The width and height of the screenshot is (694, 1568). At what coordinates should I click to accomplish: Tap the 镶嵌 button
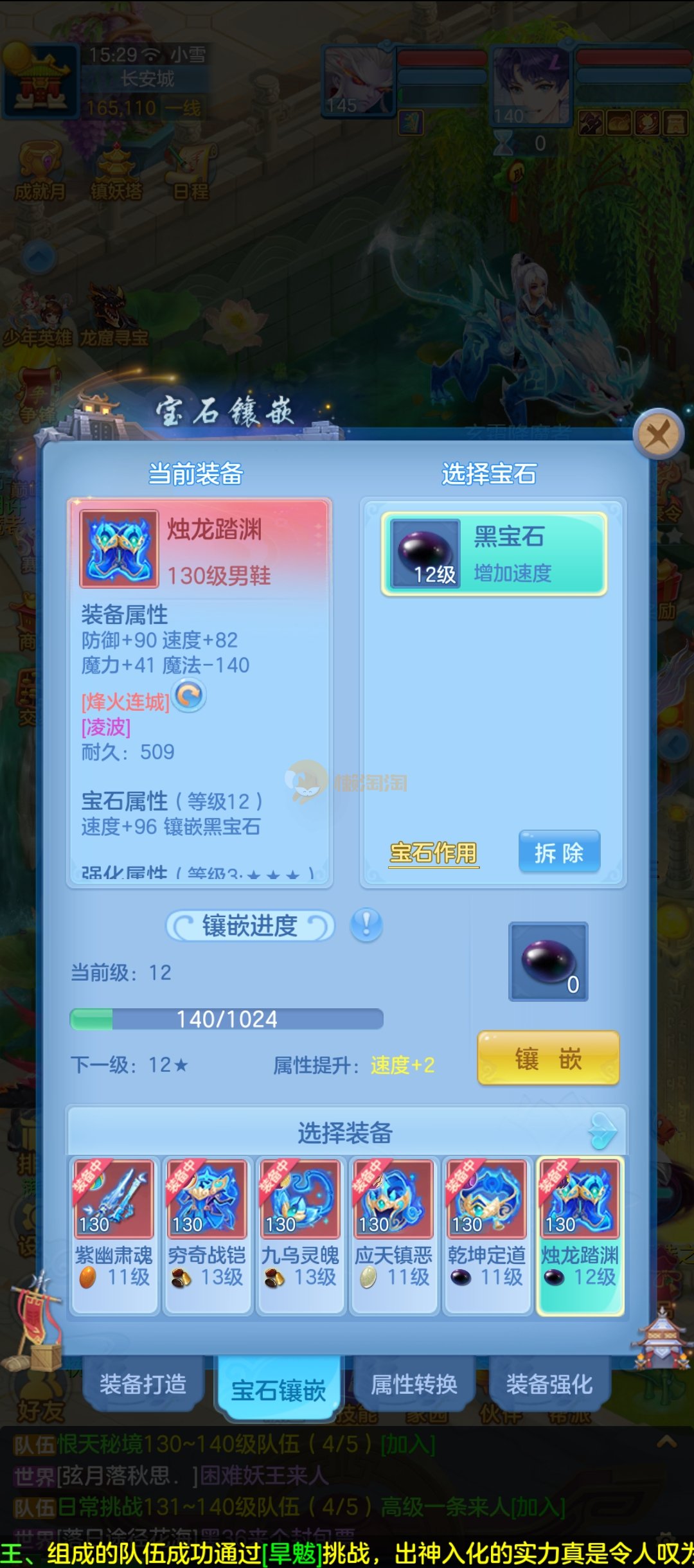click(548, 1058)
